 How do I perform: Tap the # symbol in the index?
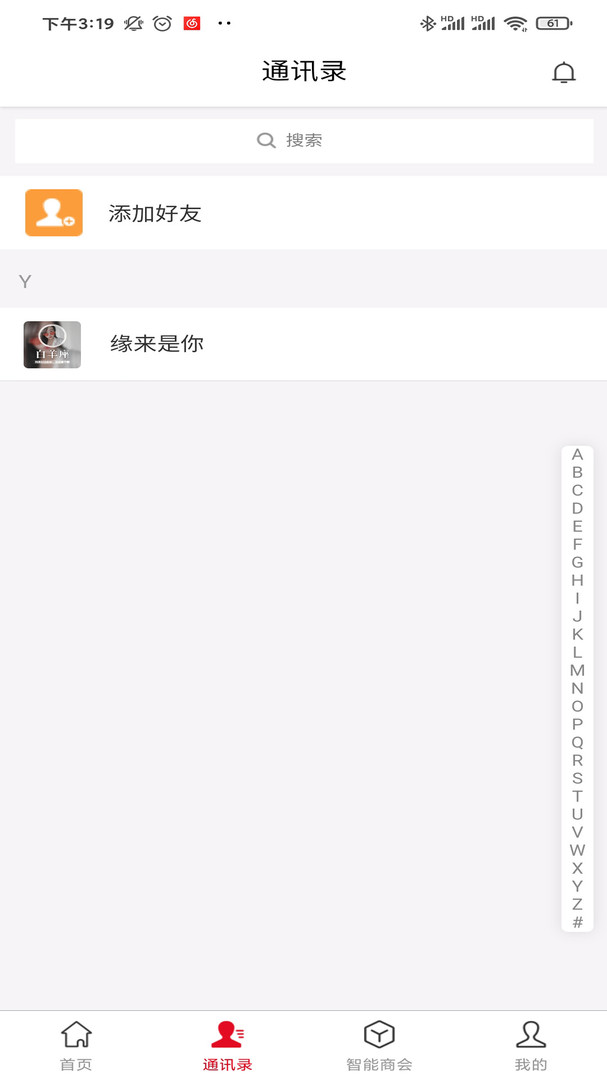pyautogui.click(x=577, y=922)
